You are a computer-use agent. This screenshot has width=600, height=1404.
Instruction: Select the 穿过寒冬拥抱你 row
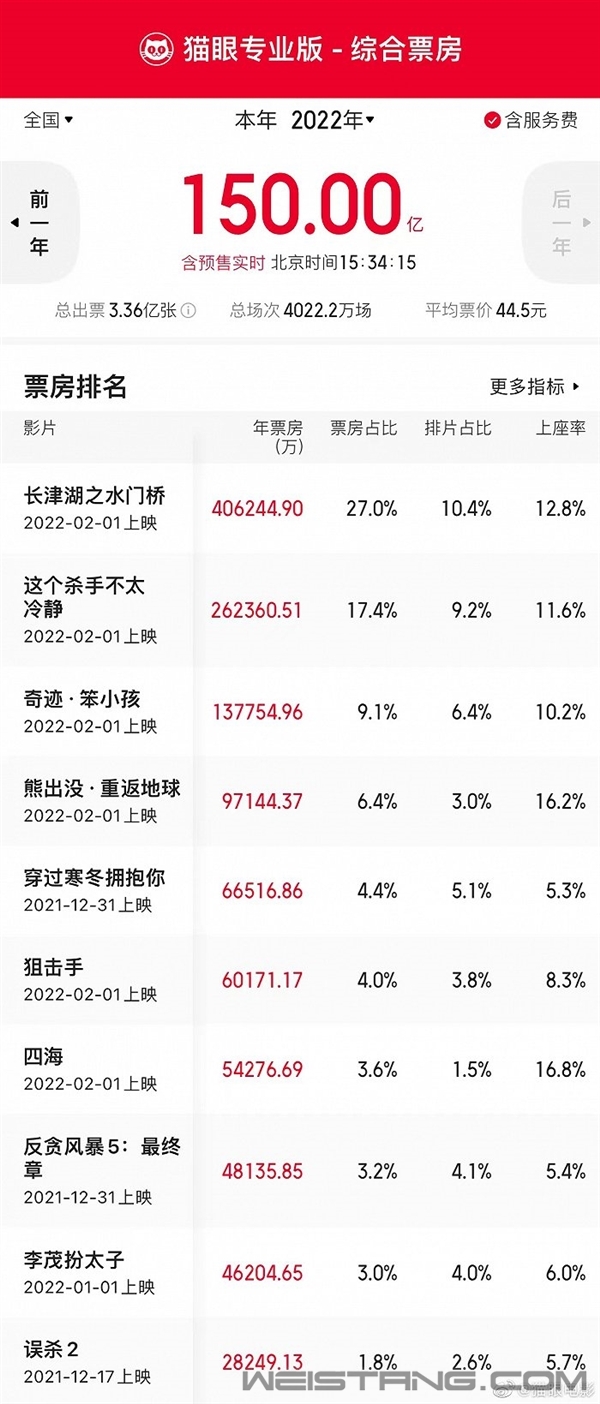[x=95, y=889]
